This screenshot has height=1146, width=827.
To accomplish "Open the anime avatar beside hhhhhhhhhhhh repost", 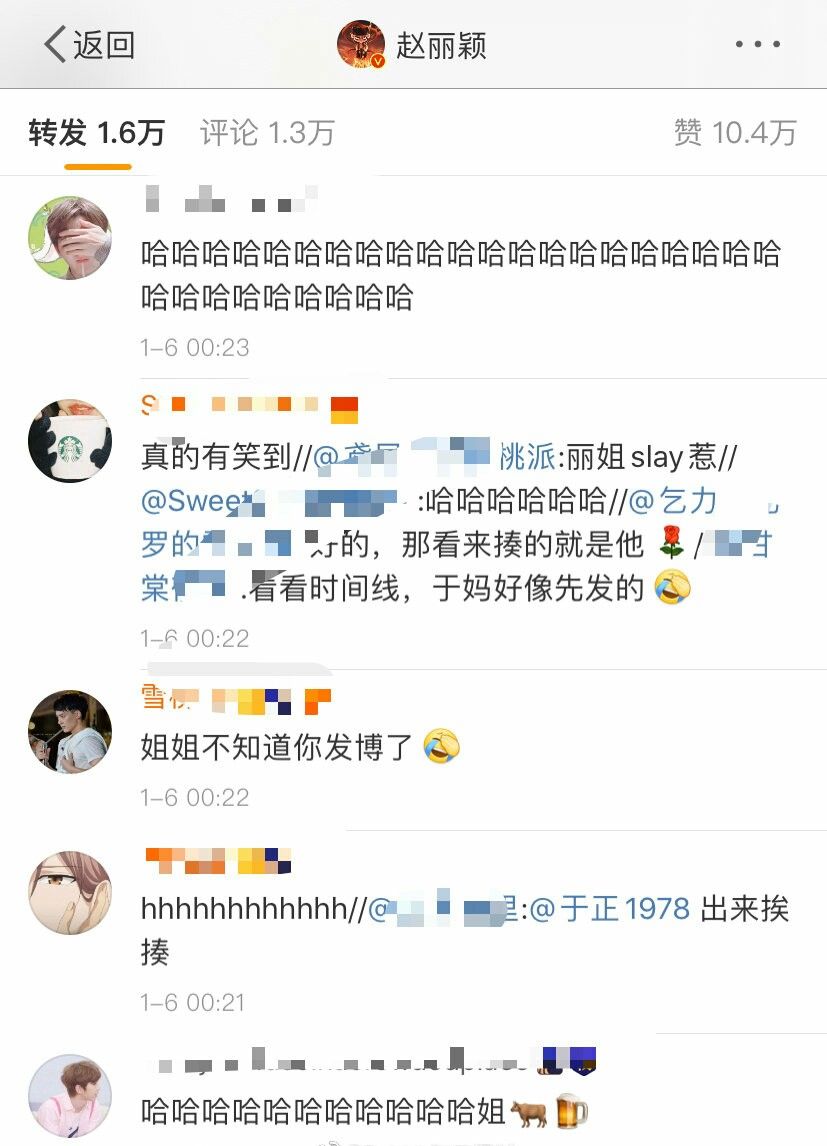I will click(69, 893).
